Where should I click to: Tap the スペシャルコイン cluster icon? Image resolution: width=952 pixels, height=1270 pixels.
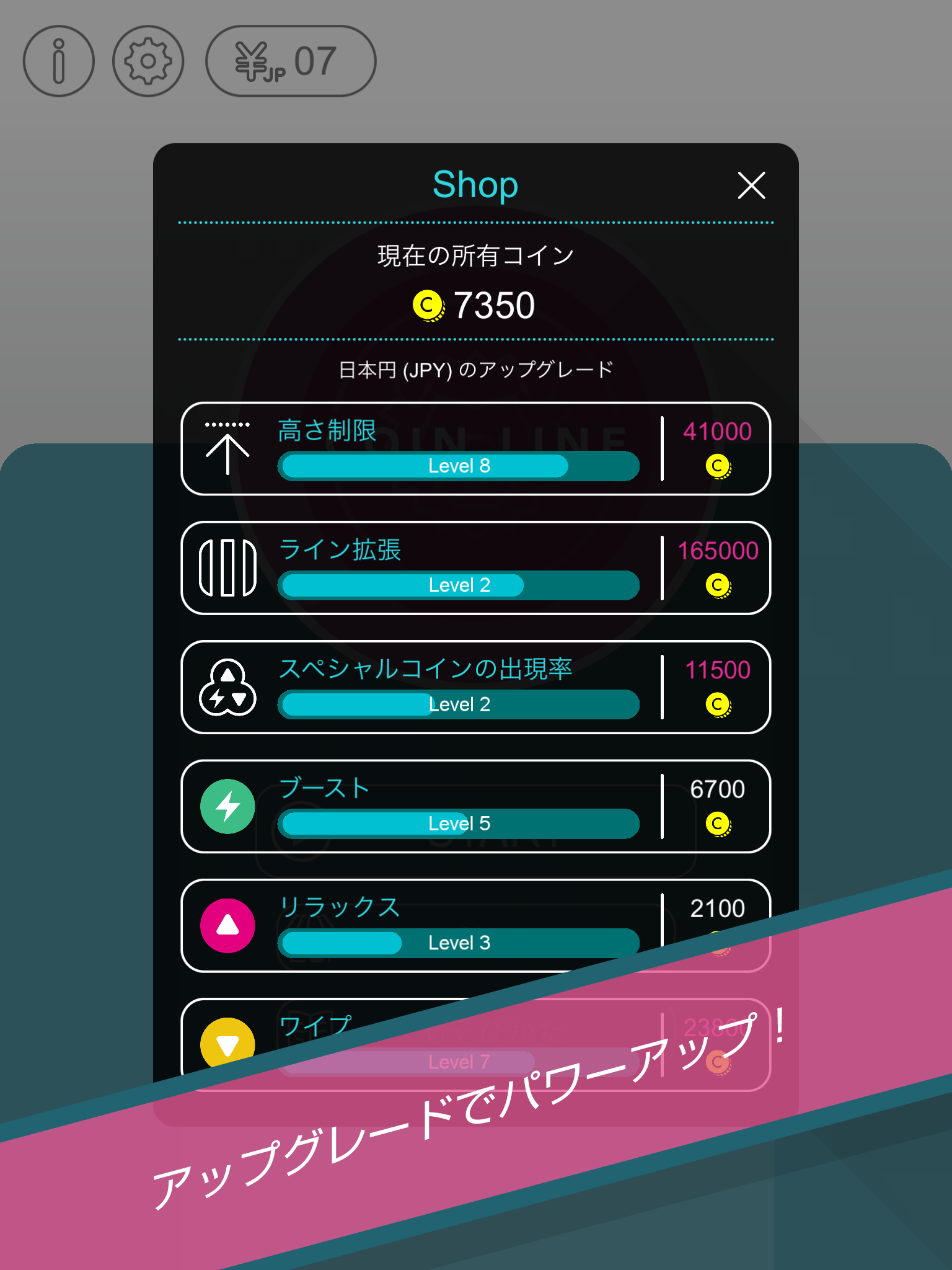tap(226, 688)
